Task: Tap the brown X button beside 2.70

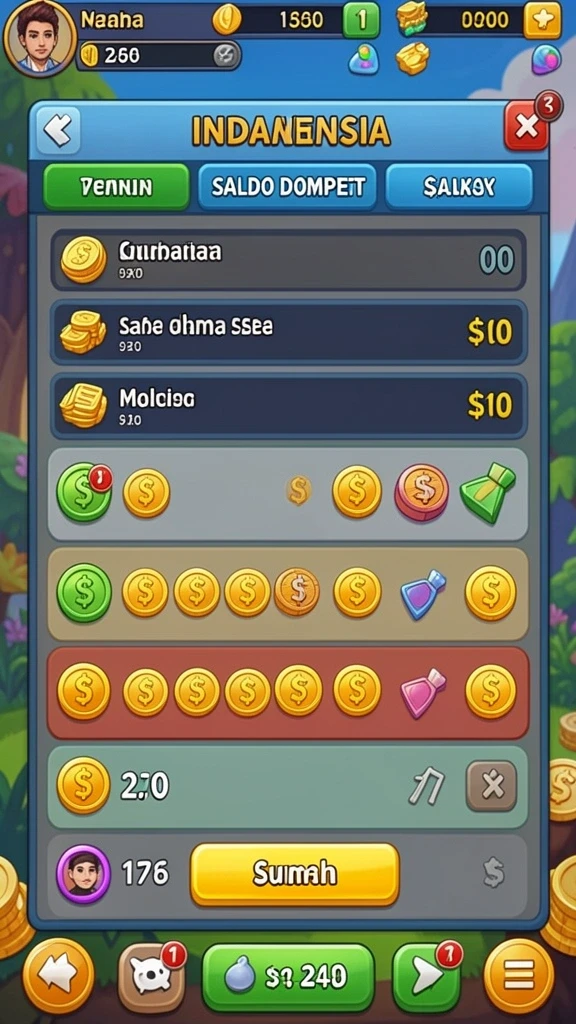Action: pyautogui.click(x=491, y=786)
